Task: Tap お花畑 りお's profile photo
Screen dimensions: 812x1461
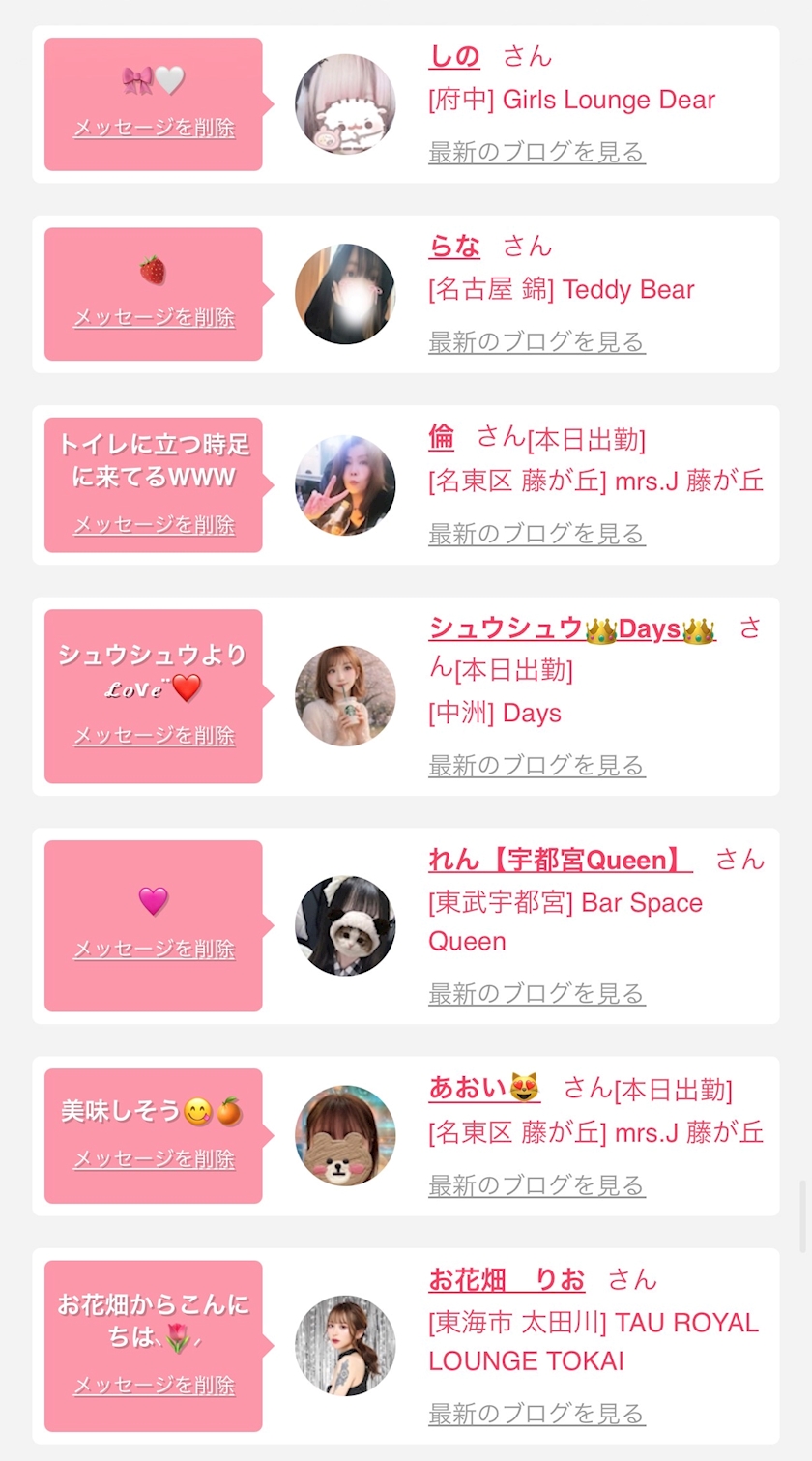Action: (x=345, y=1346)
